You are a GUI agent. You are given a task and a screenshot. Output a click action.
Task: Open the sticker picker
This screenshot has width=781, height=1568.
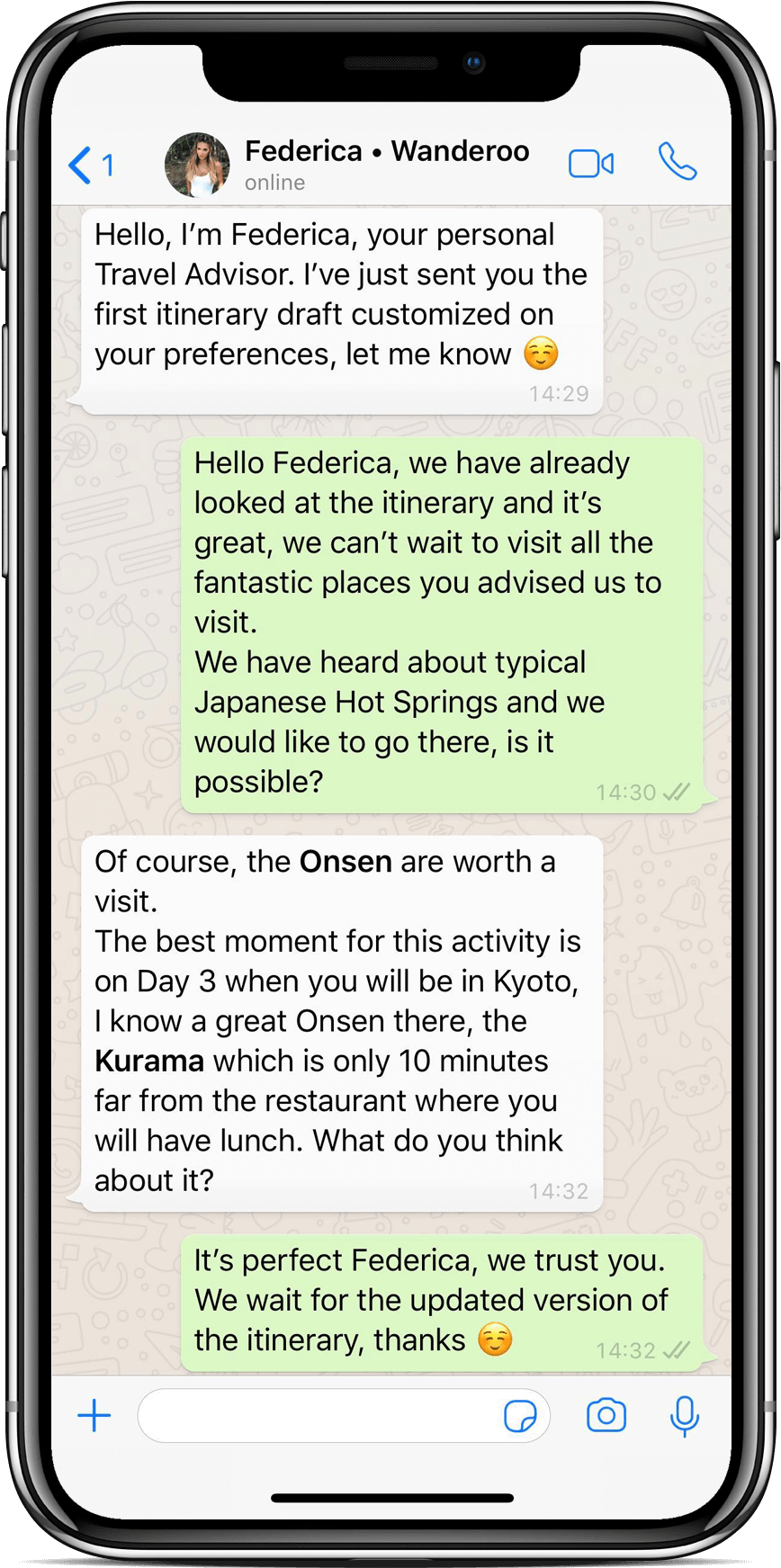click(x=520, y=1416)
